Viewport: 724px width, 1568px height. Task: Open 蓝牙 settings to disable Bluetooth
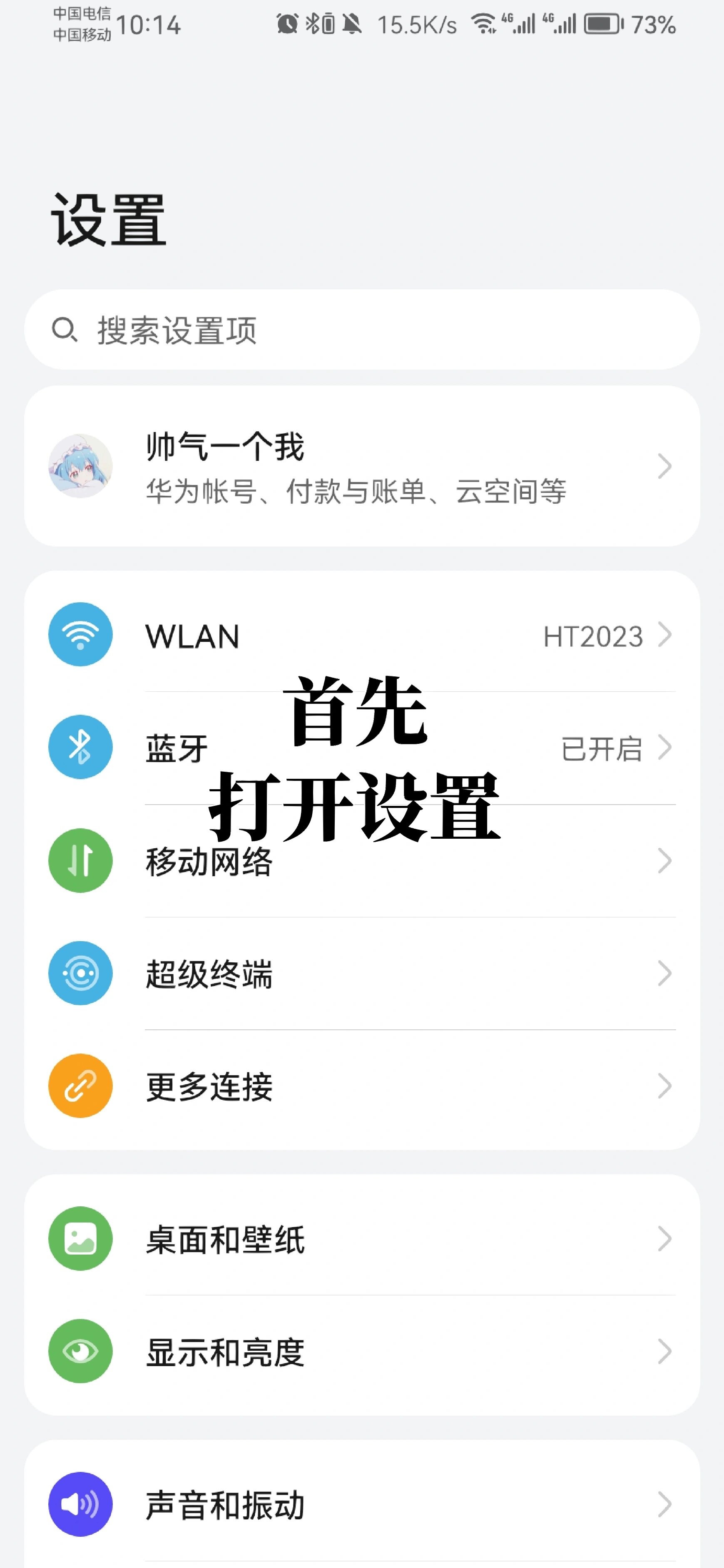304,751
